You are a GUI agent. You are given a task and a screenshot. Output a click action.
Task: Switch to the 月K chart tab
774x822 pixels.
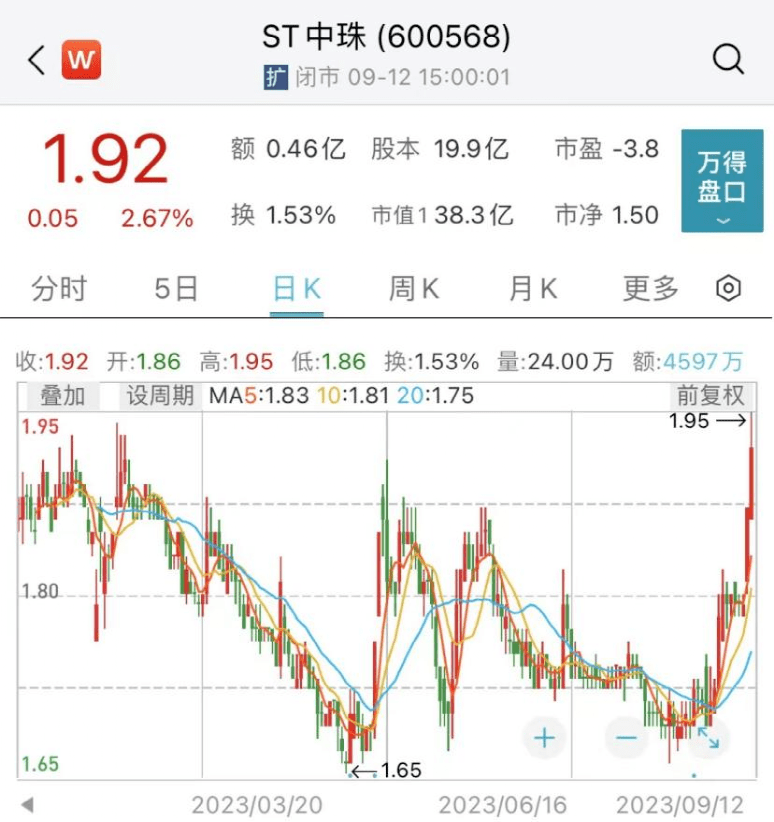pos(533,289)
